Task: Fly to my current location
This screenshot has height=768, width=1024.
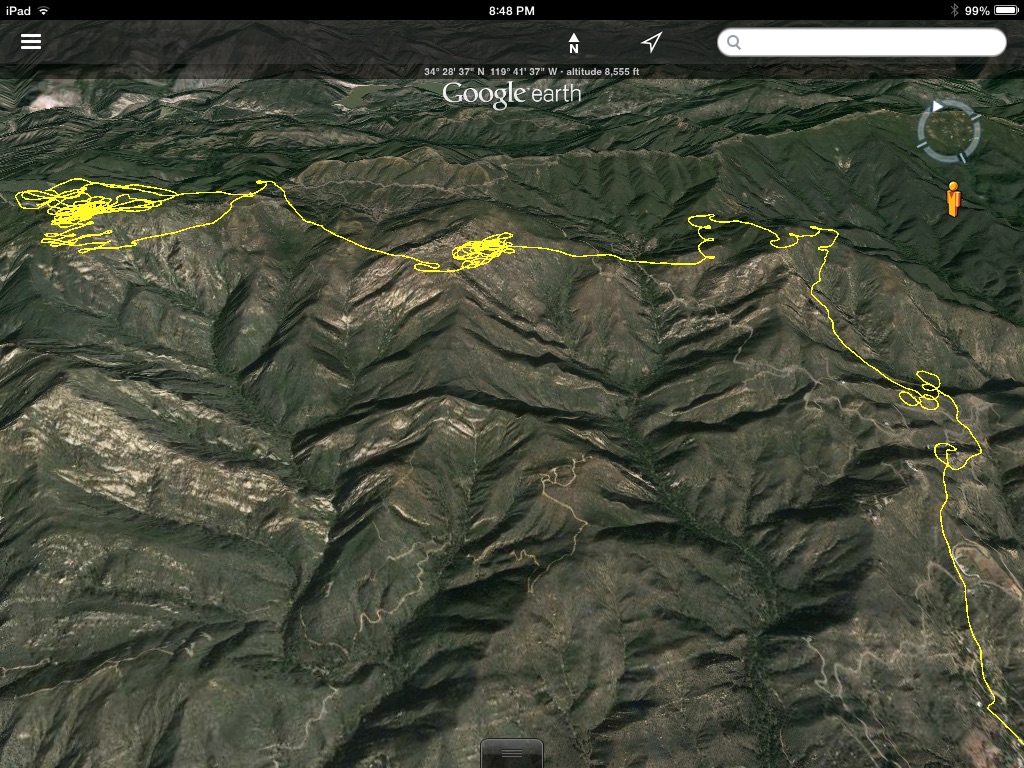Action: [x=652, y=42]
